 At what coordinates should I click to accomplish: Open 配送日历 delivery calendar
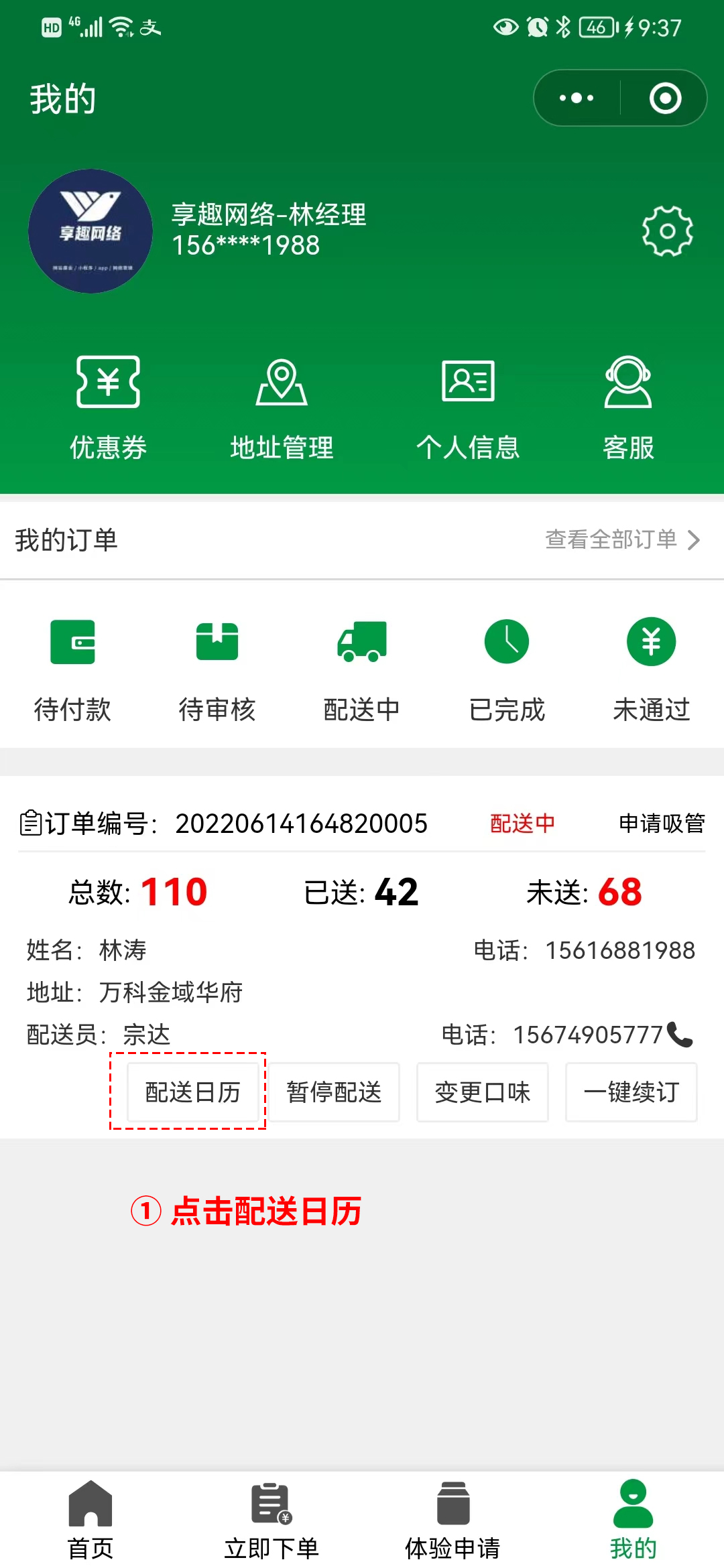(x=193, y=1092)
